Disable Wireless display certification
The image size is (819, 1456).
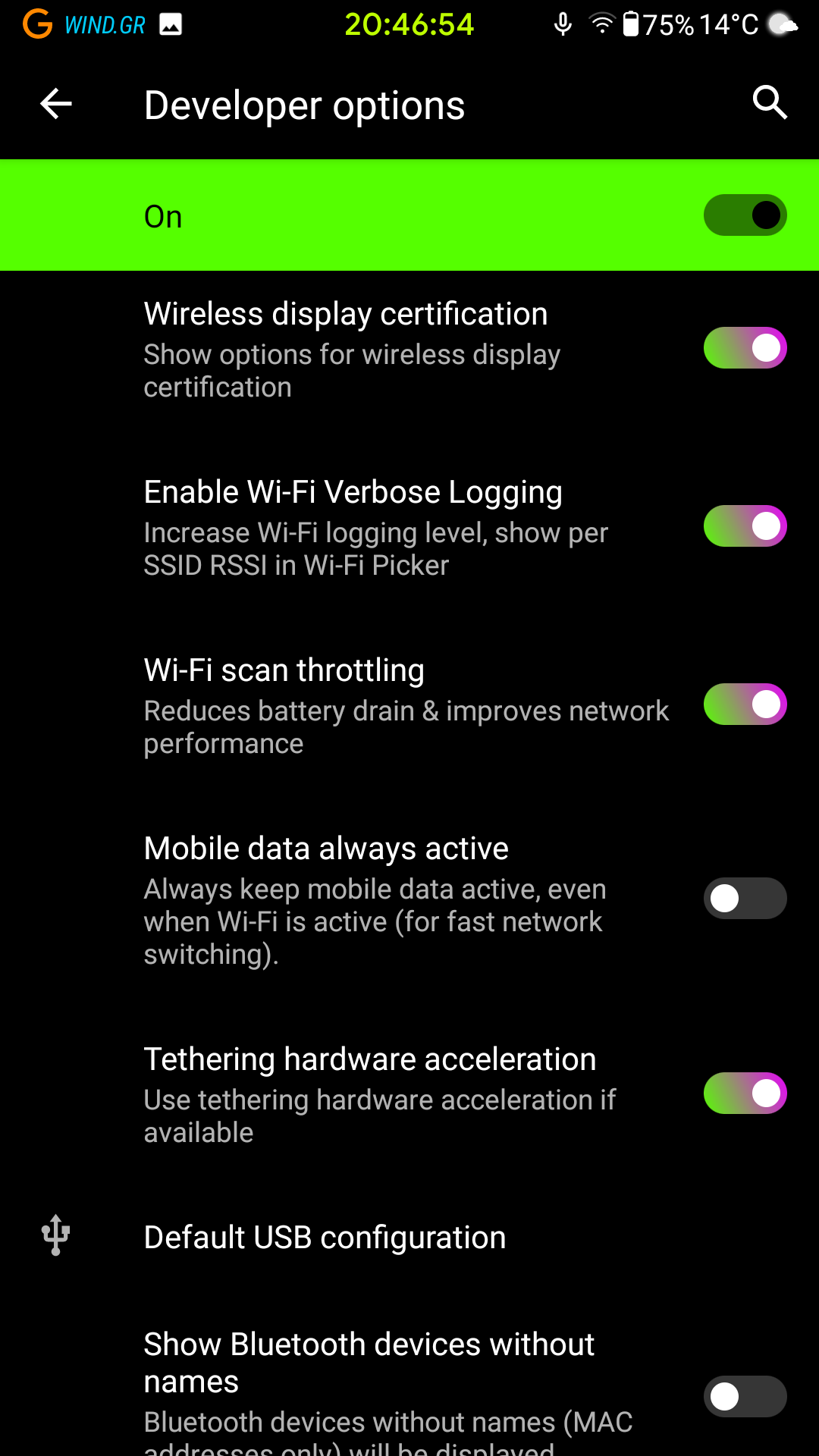(745, 348)
